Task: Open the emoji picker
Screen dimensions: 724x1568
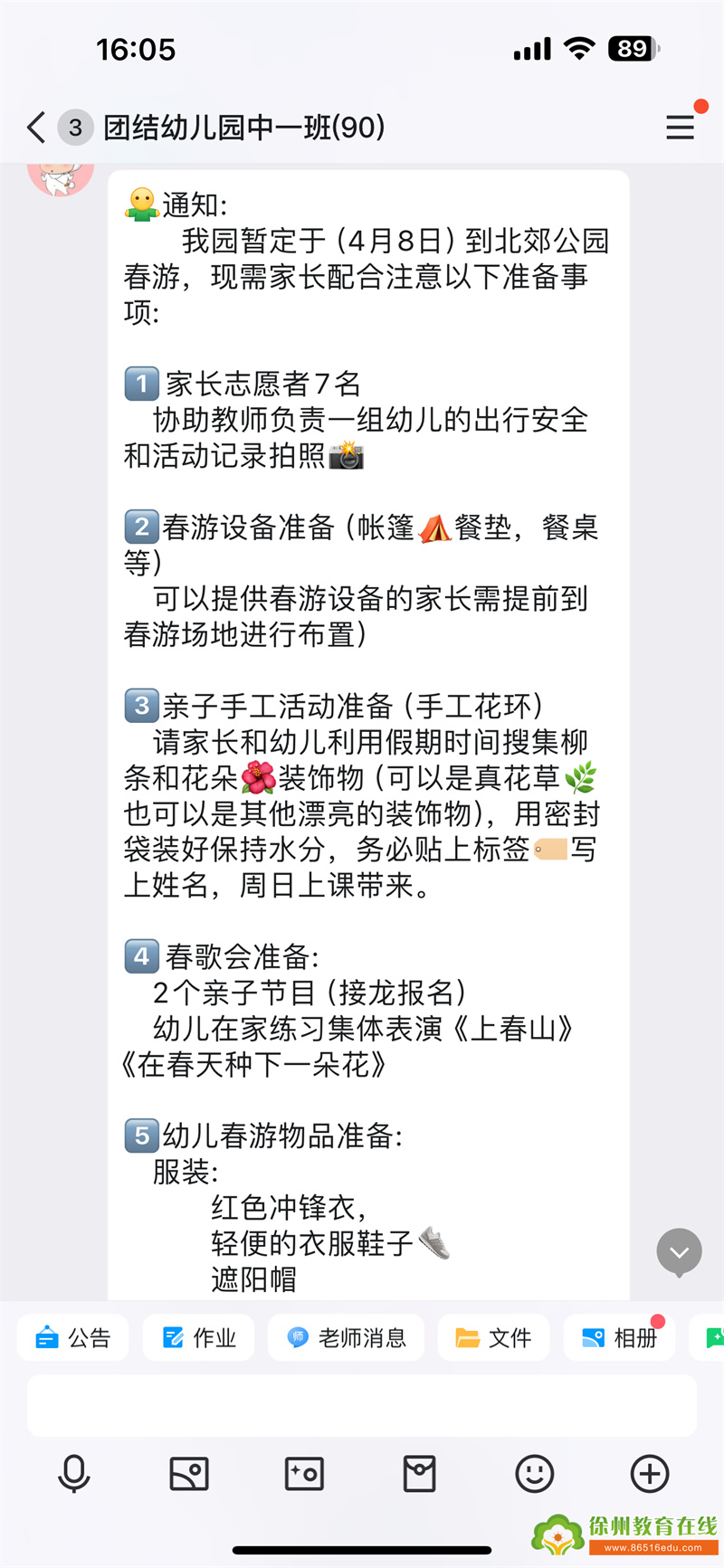Action: 535,1474
